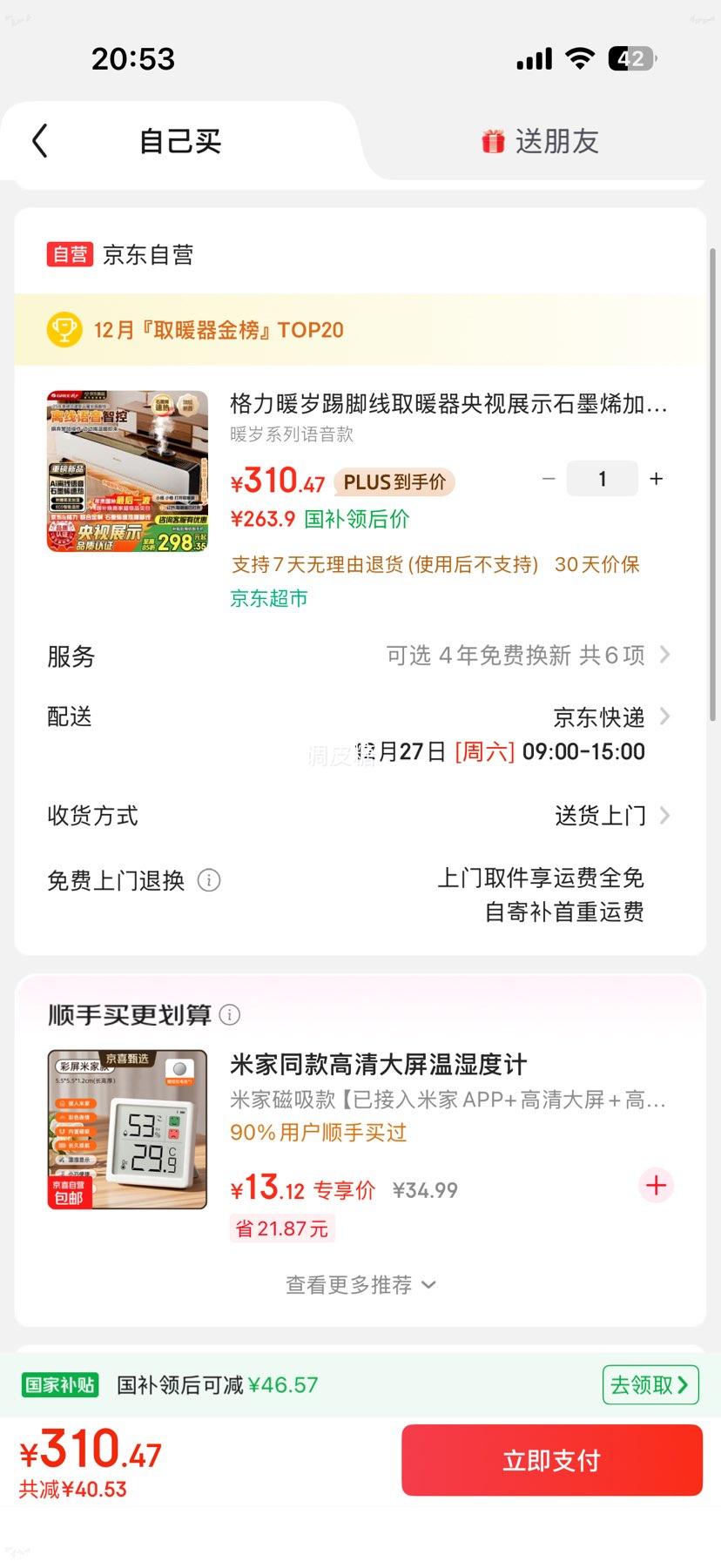Select the PLUS 到手价 price option

click(x=394, y=481)
